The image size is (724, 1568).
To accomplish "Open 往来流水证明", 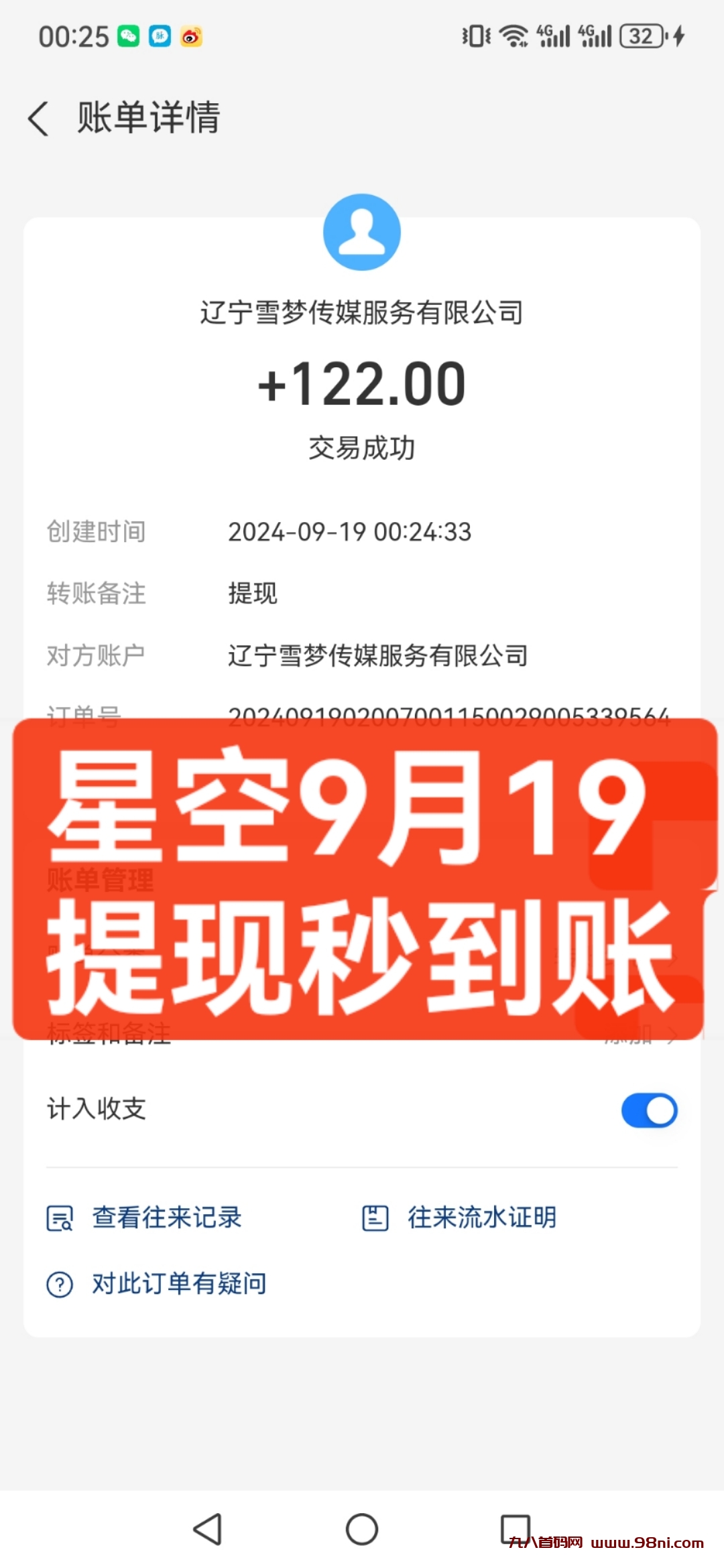I will pos(481,1218).
